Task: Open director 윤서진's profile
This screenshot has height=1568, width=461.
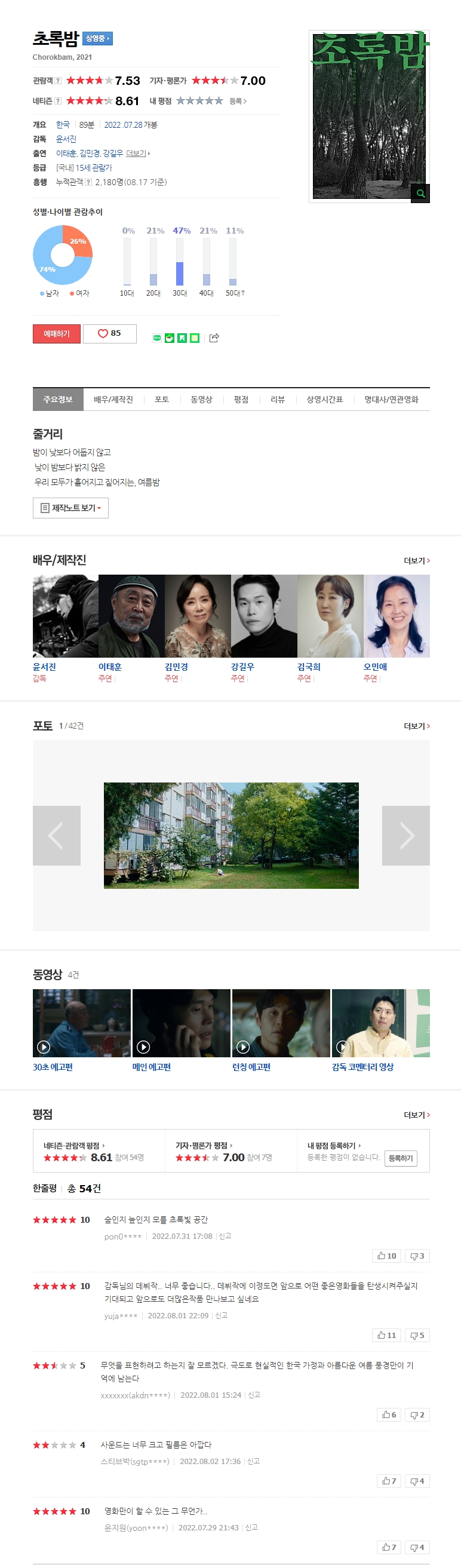Action: point(65,616)
